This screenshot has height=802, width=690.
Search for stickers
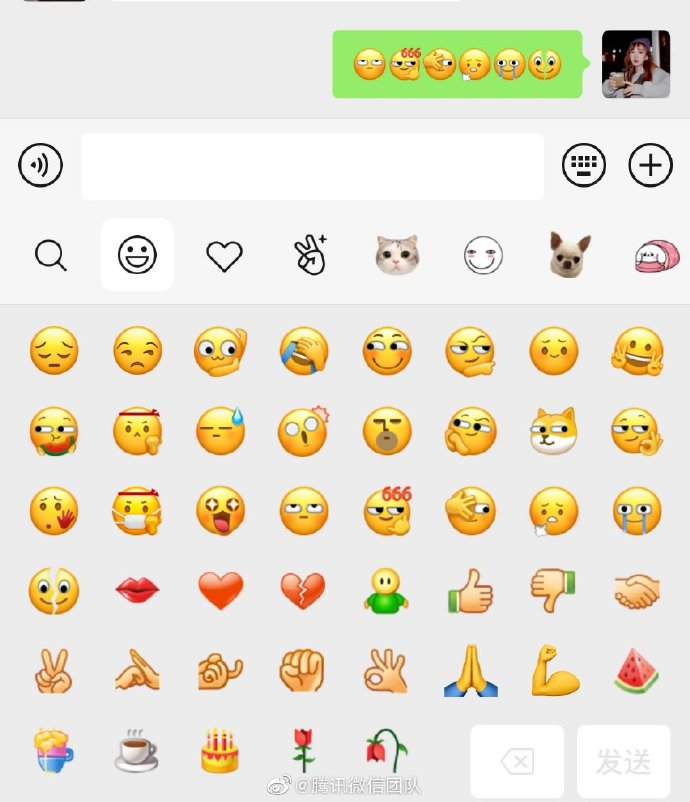[50, 256]
